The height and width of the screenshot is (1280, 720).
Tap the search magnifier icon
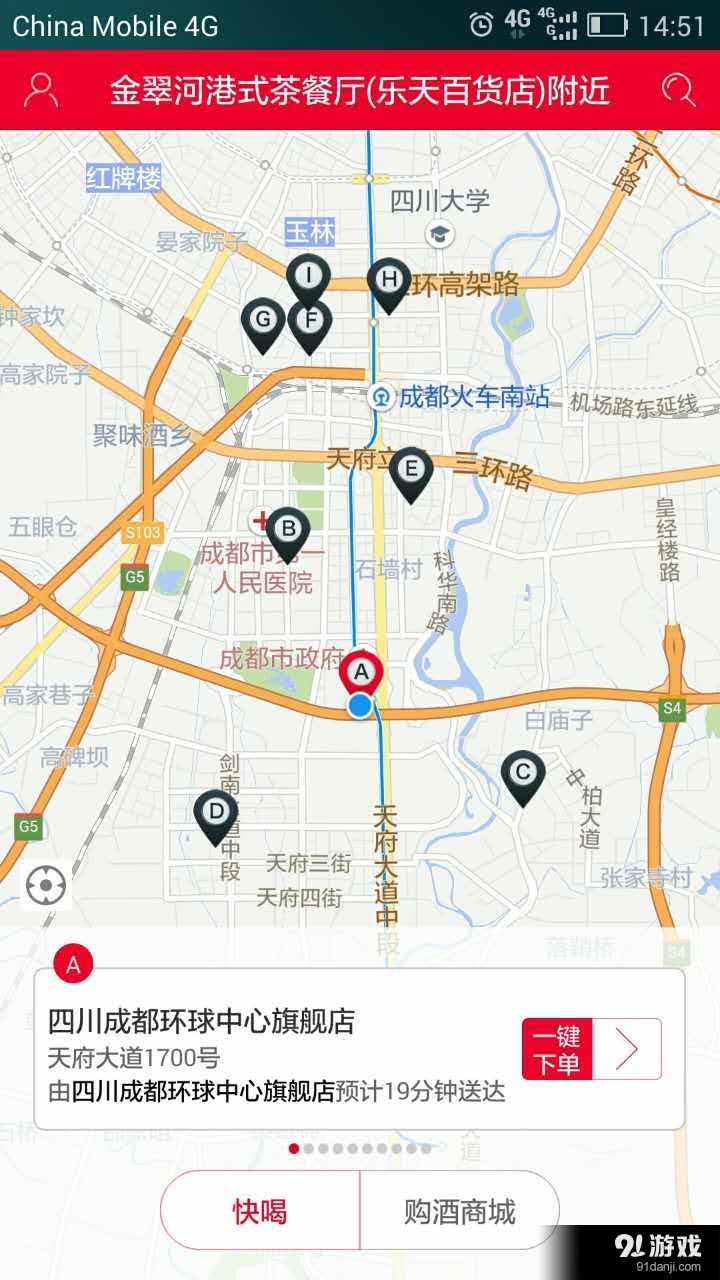click(x=681, y=91)
